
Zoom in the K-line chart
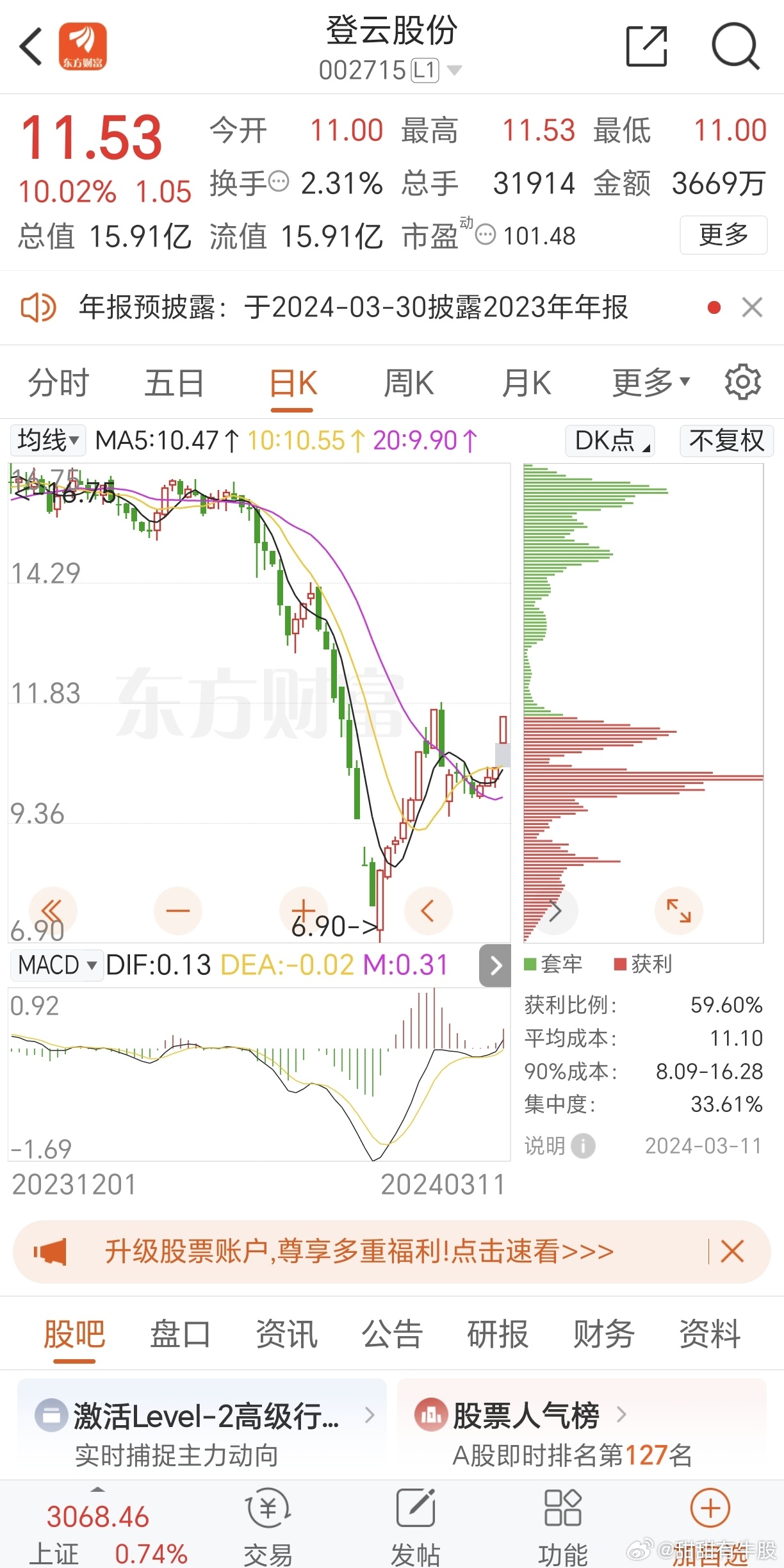coord(304,909)
